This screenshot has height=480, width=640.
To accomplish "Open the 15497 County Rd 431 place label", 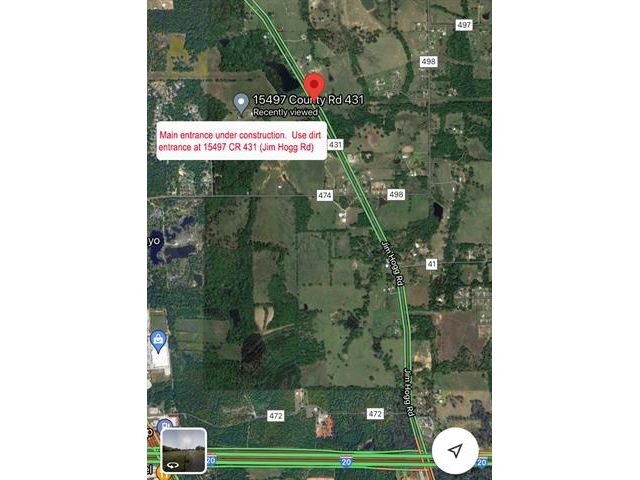I will tap(298, 101).
